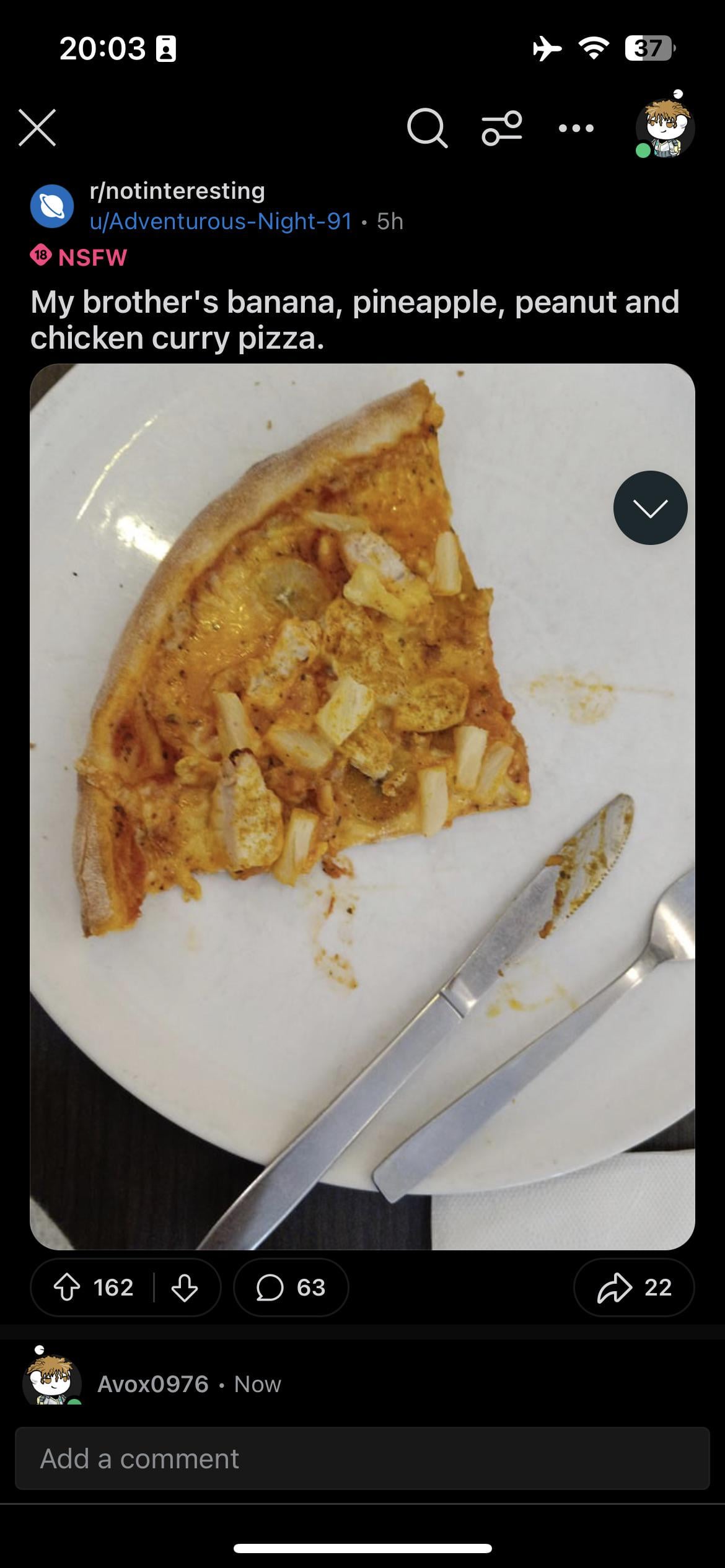Image resolution: width=725 pixels, height=1568 pixels.
Task: Open the three-dot overflow menu
Action: click(x=576, y=128)
